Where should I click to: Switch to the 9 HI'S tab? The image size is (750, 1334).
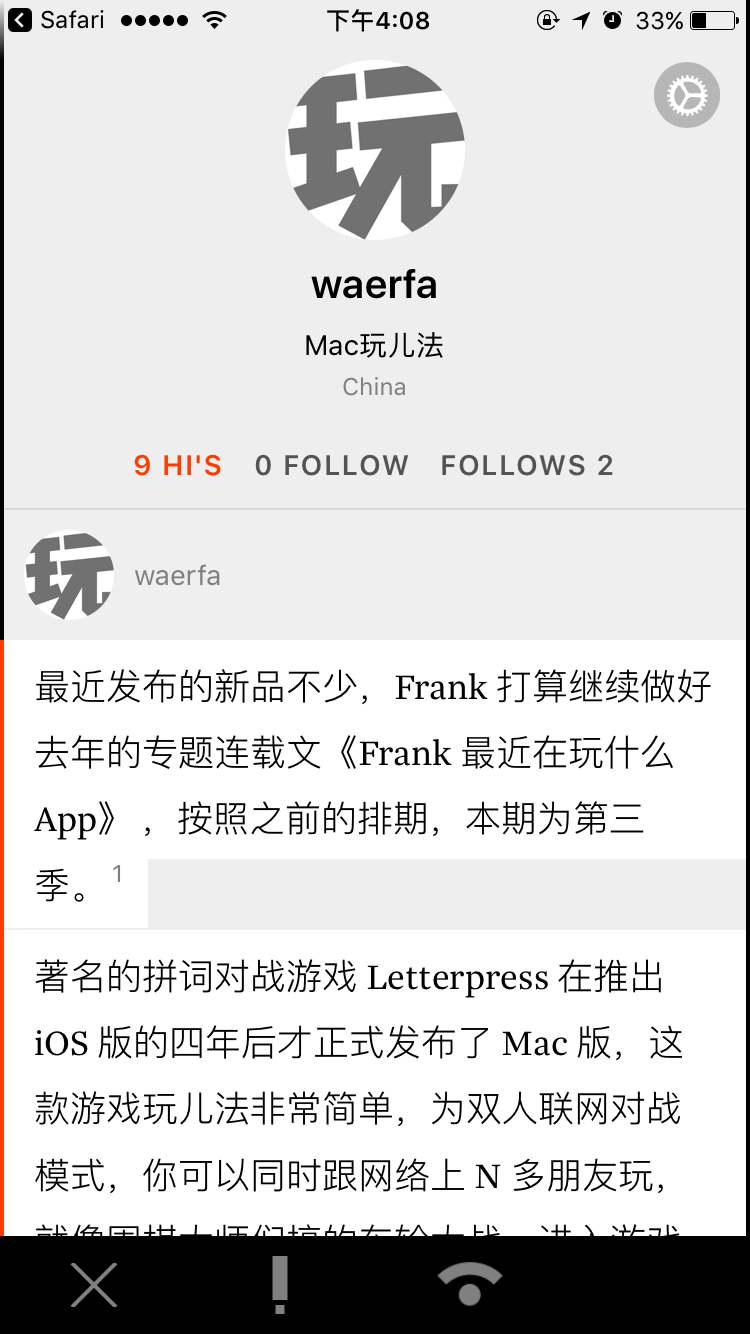pos(178,465)
